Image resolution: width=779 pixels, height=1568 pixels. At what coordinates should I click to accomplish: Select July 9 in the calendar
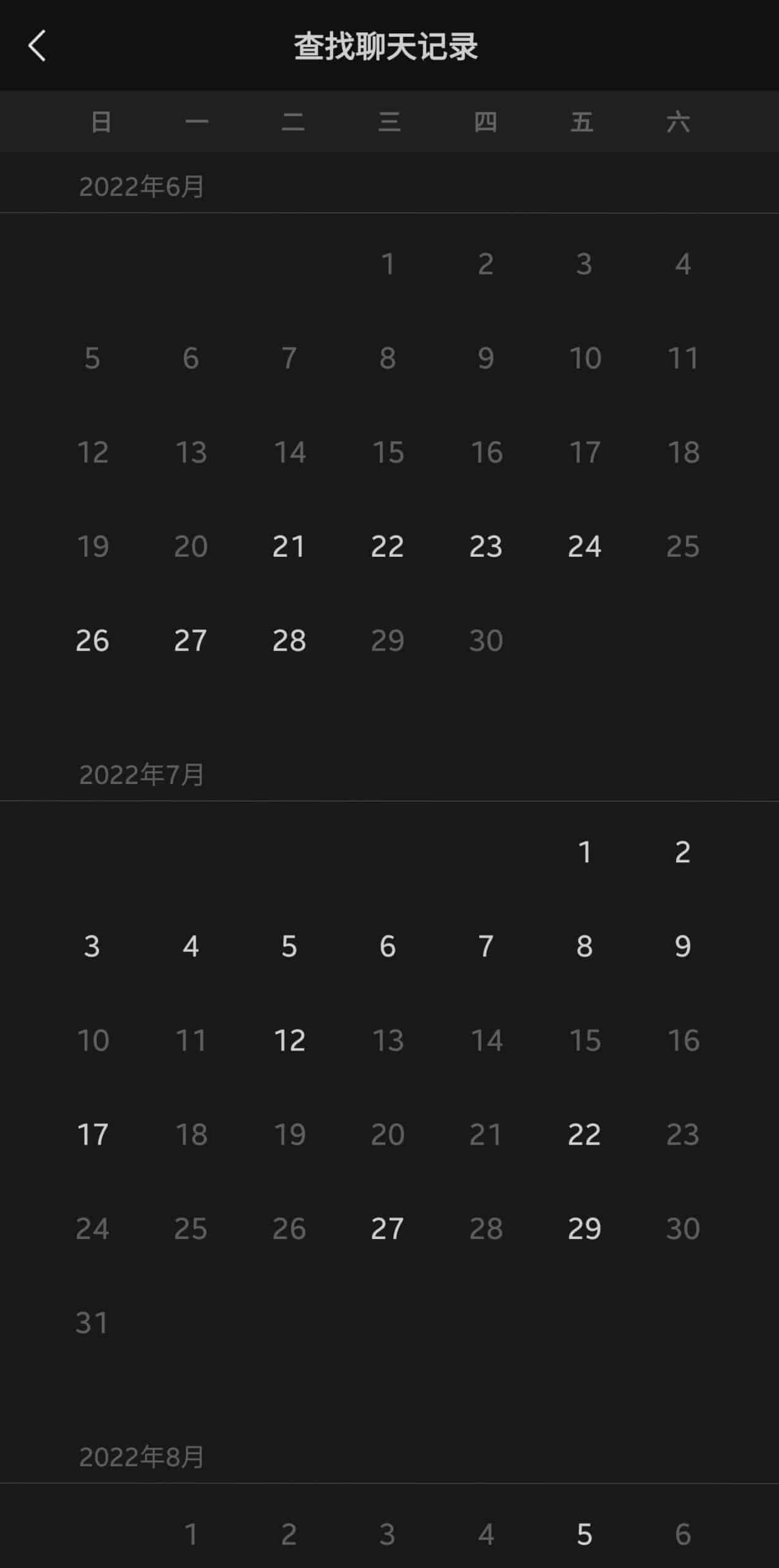[683, 946]
